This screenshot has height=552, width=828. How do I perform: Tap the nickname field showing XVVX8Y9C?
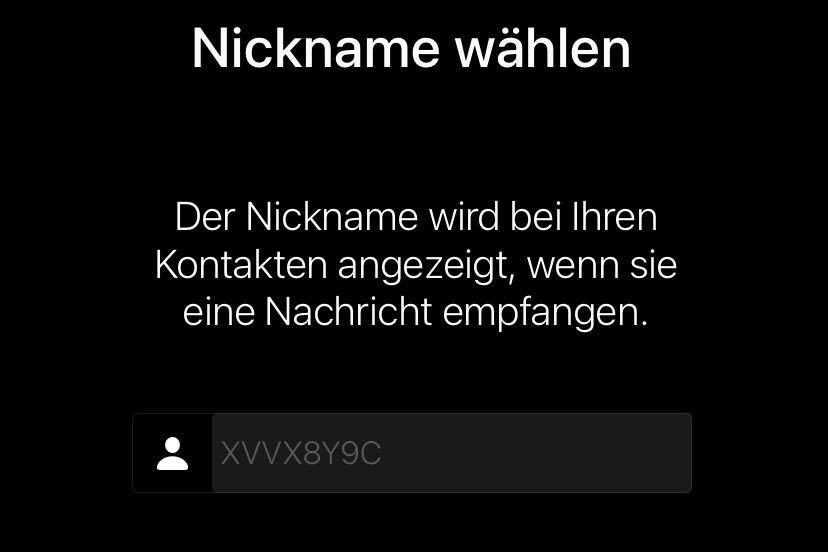[450, 453]
